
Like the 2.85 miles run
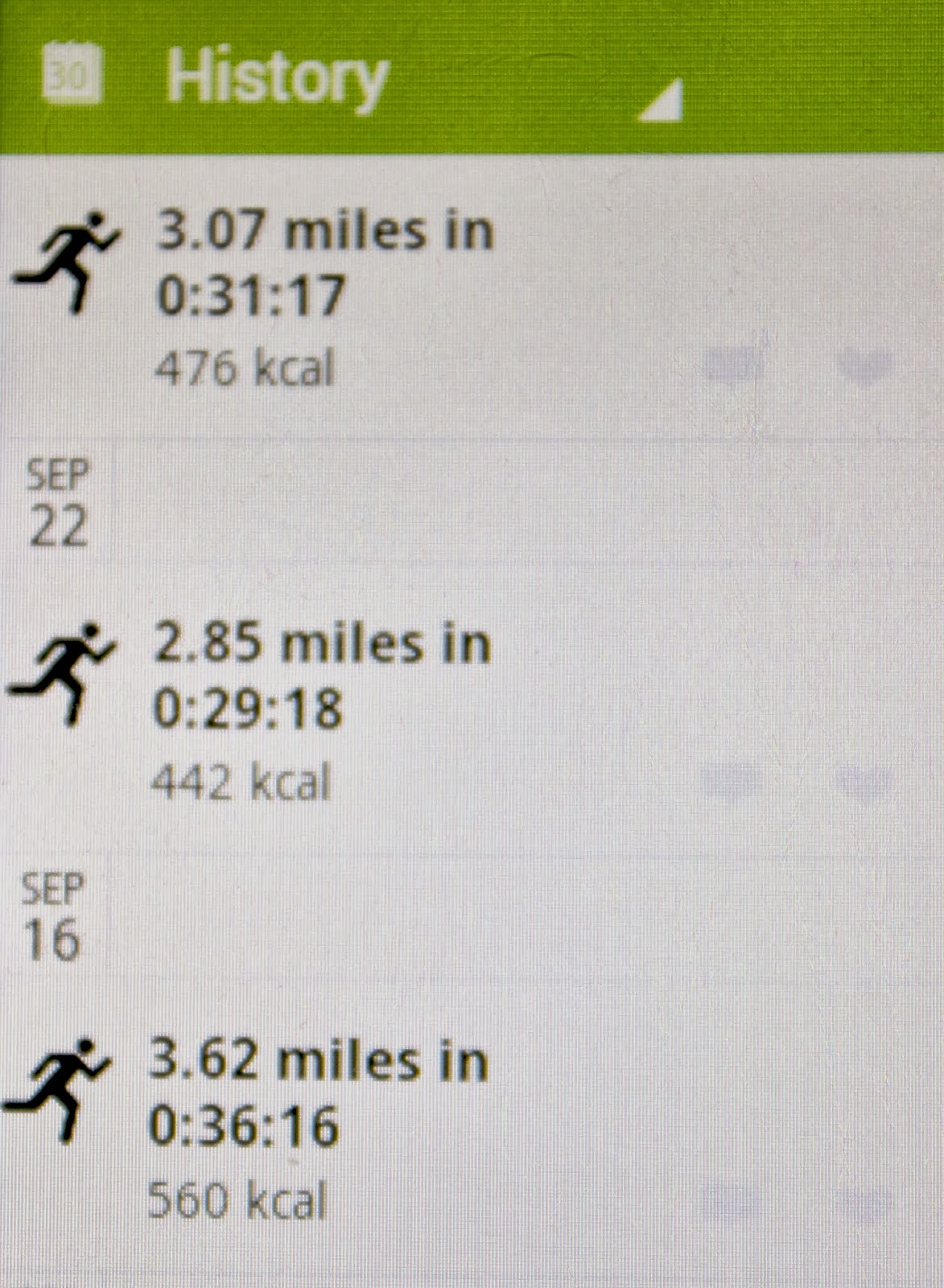tap(865, 781)
